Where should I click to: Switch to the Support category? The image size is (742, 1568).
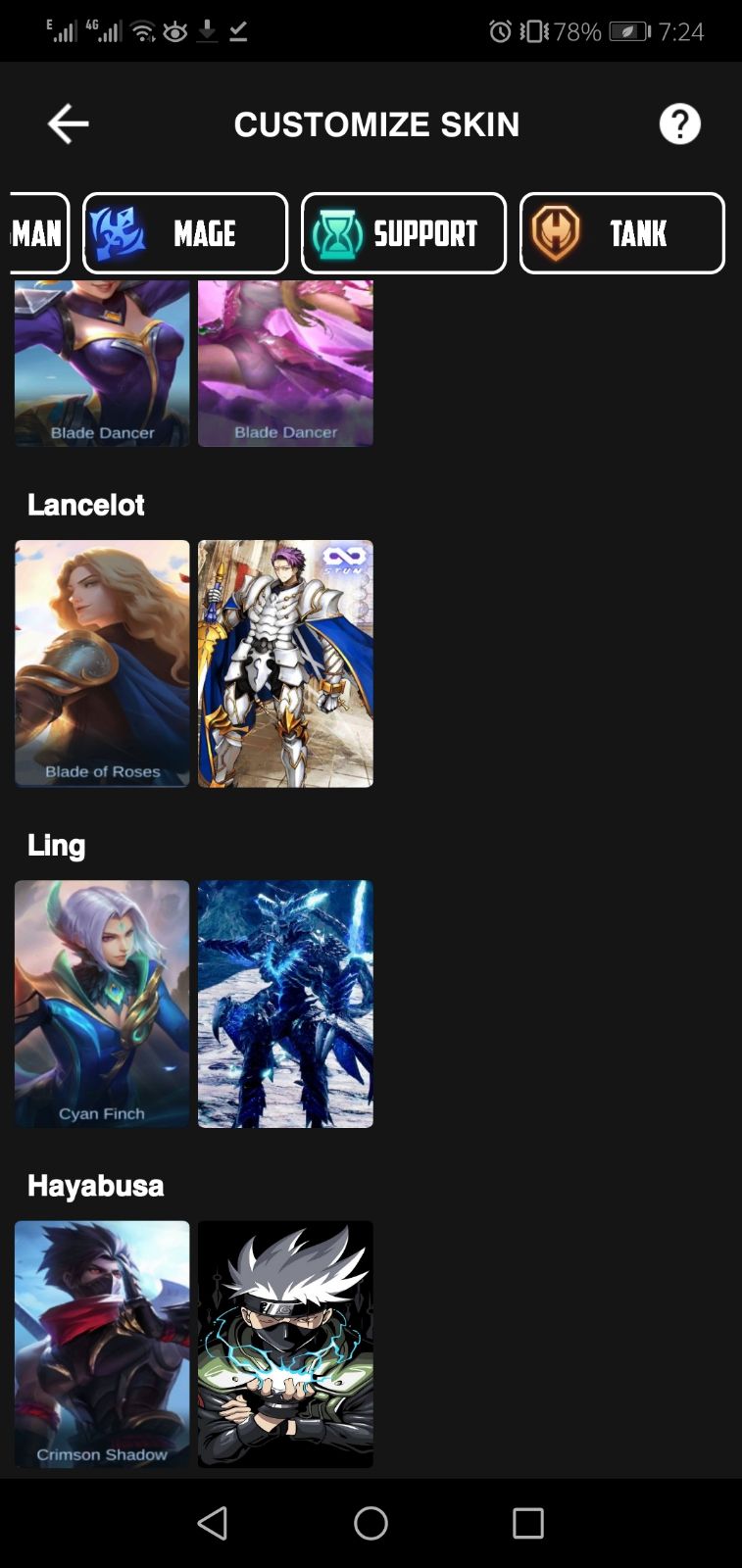coord(404,233)
